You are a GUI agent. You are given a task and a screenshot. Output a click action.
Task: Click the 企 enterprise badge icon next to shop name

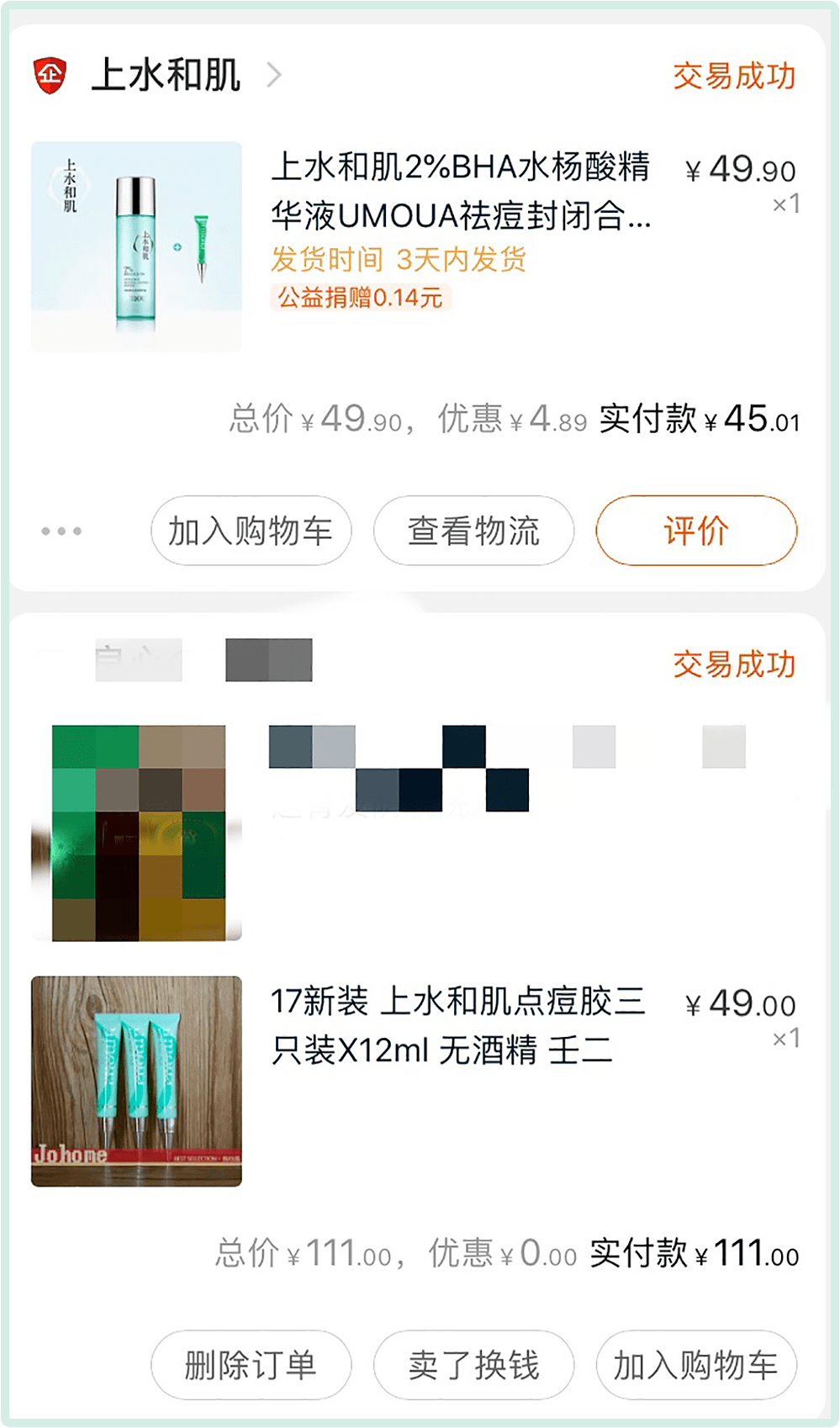(x=50, y=76)
